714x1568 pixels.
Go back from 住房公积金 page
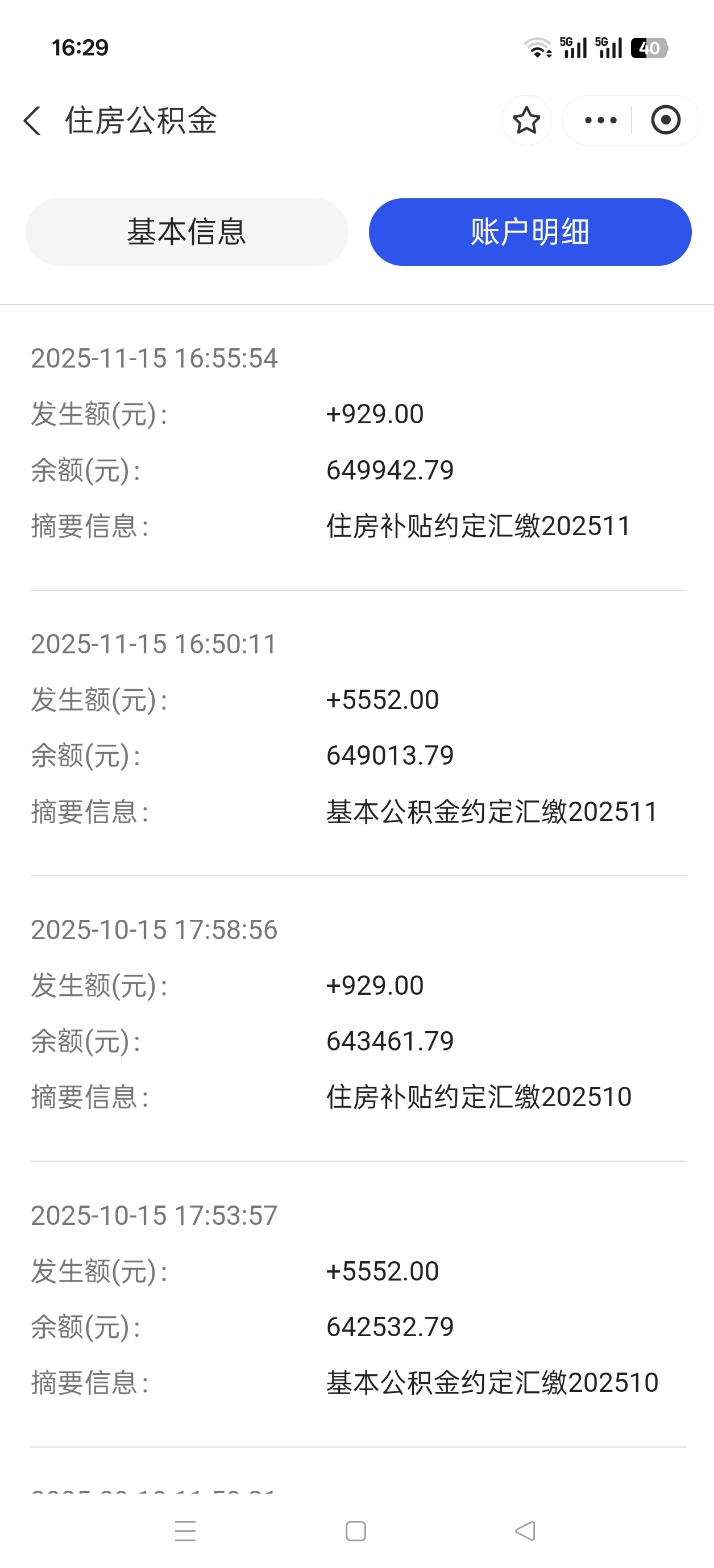point(33,120)
